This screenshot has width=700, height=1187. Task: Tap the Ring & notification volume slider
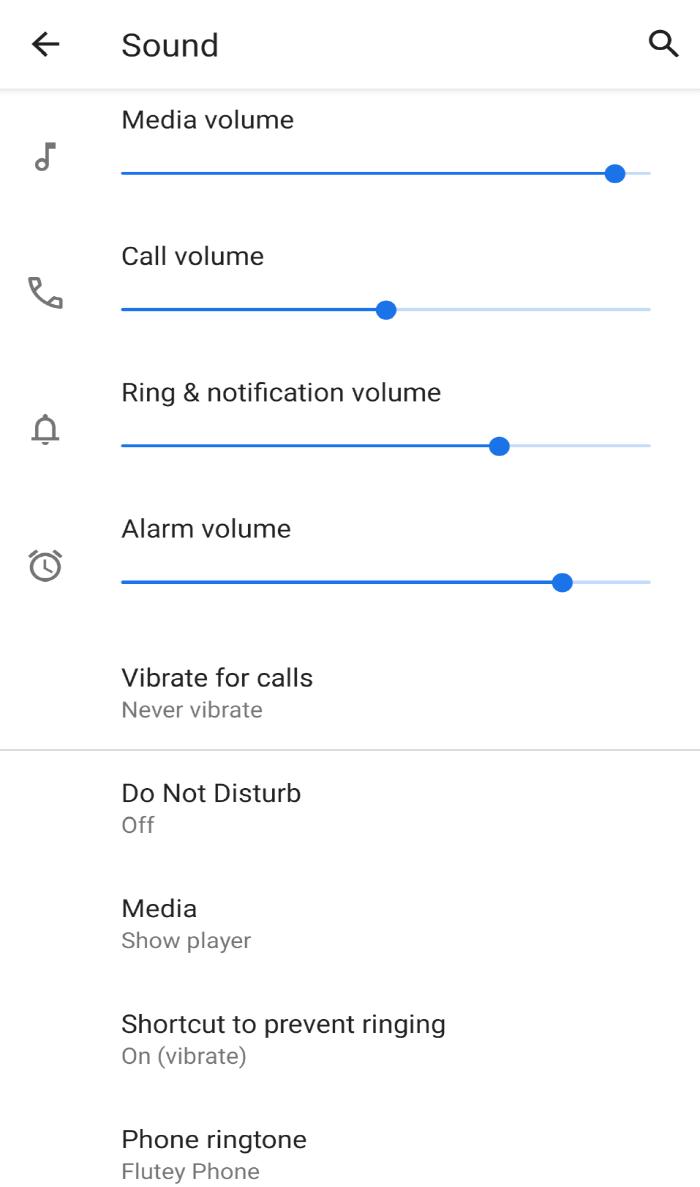coord(385,446)
